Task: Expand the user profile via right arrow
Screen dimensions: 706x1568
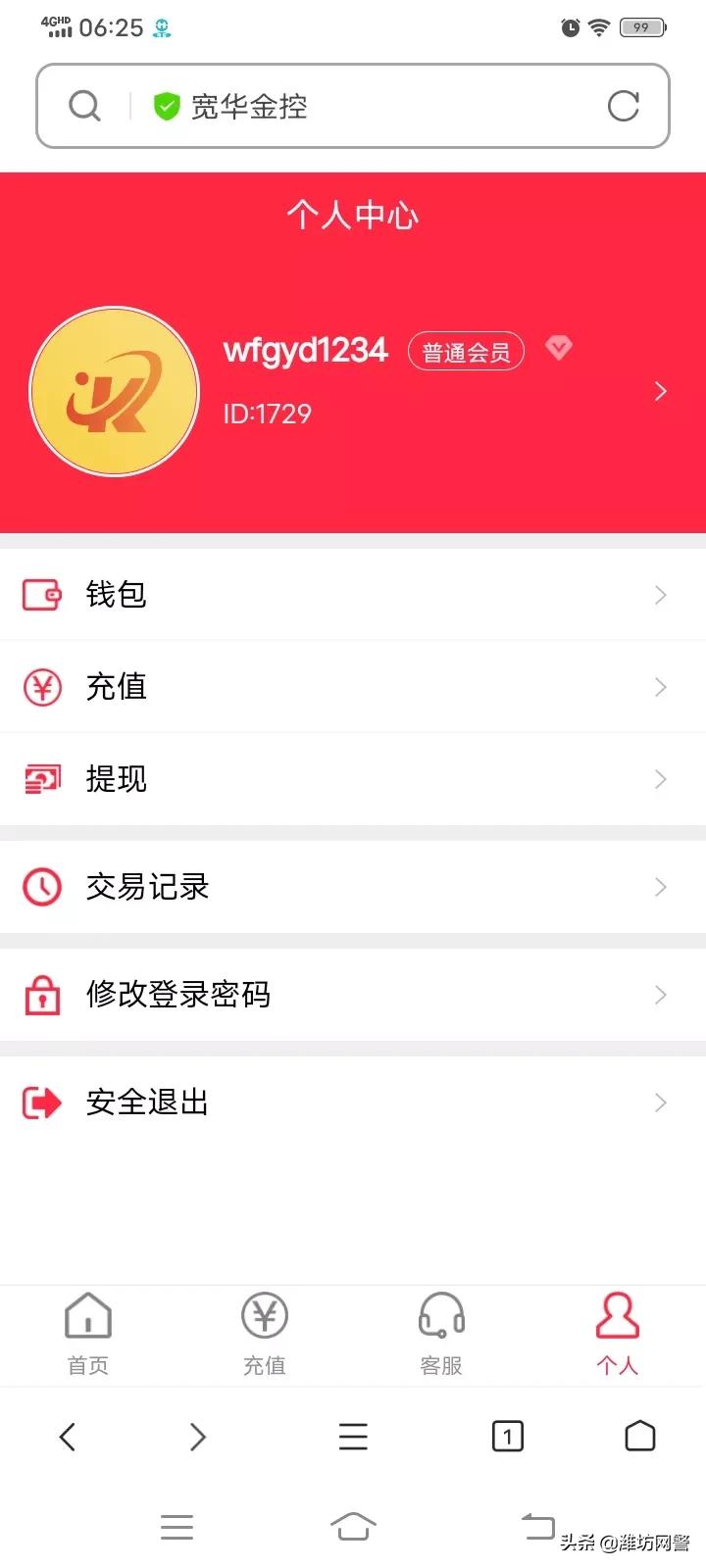Action: (x=661, y=391)
